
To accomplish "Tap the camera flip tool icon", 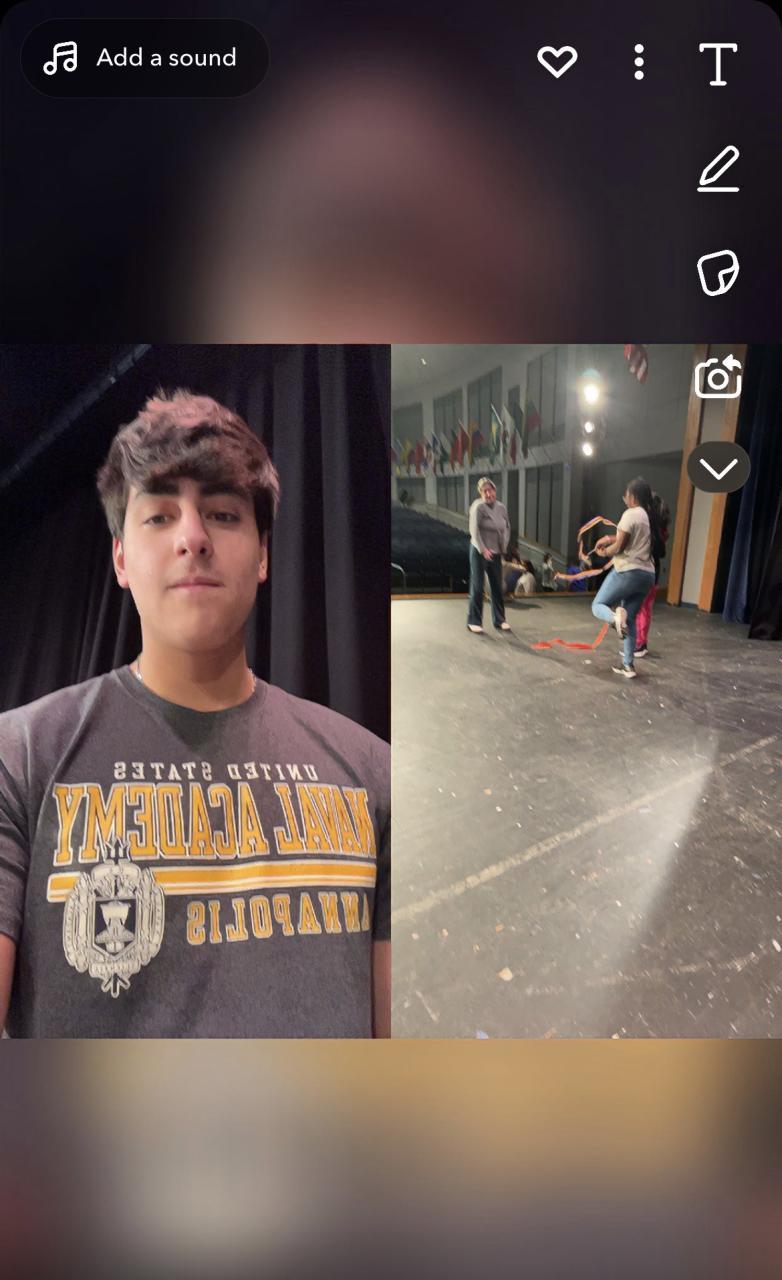I will point(718,377).
